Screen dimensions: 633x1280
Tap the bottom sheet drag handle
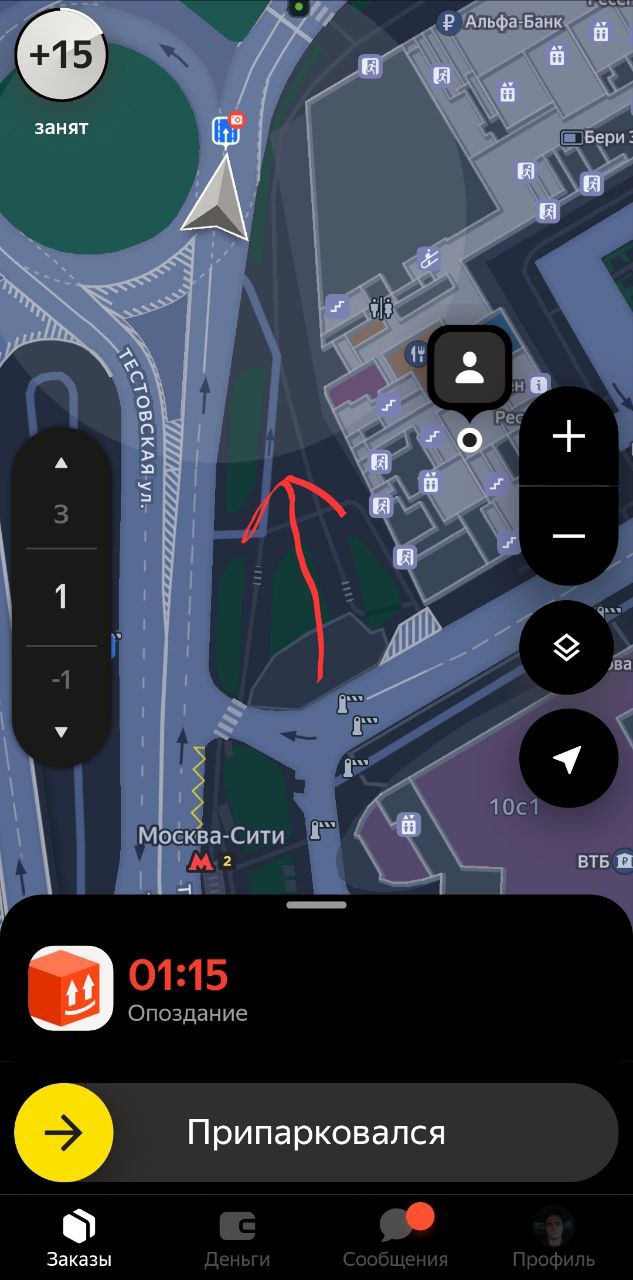[x=316, y=905]
